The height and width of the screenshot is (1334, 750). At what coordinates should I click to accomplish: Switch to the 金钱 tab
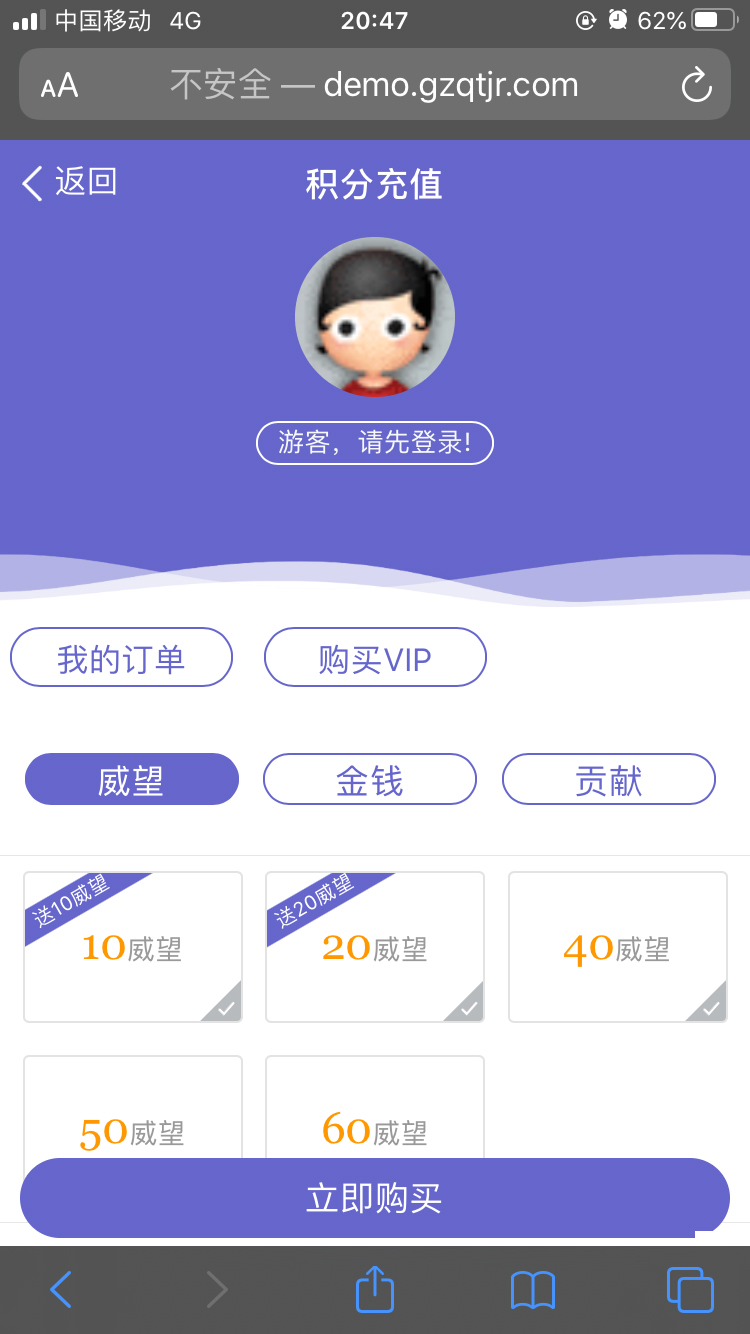point(370,780)
